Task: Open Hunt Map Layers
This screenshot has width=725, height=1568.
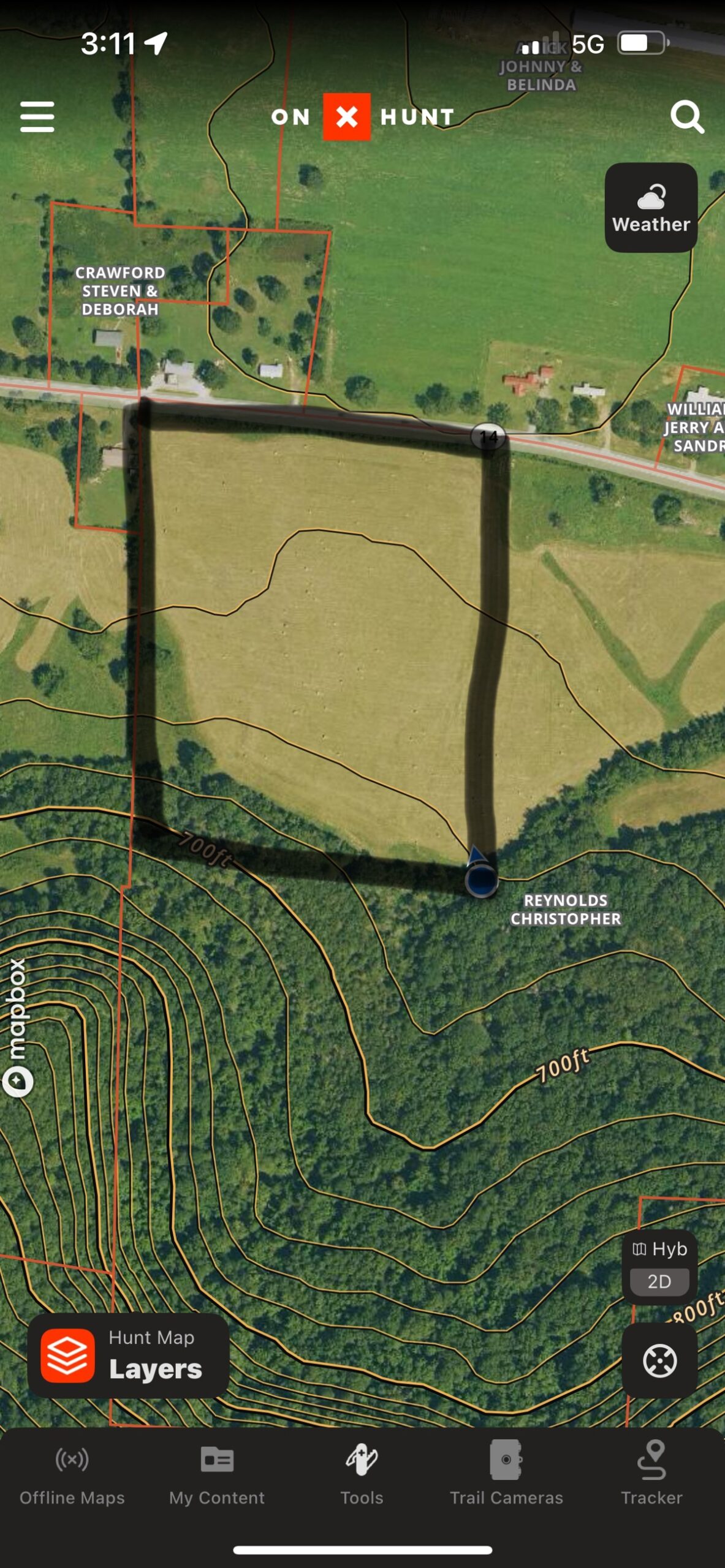Action: click(129, 1355)
